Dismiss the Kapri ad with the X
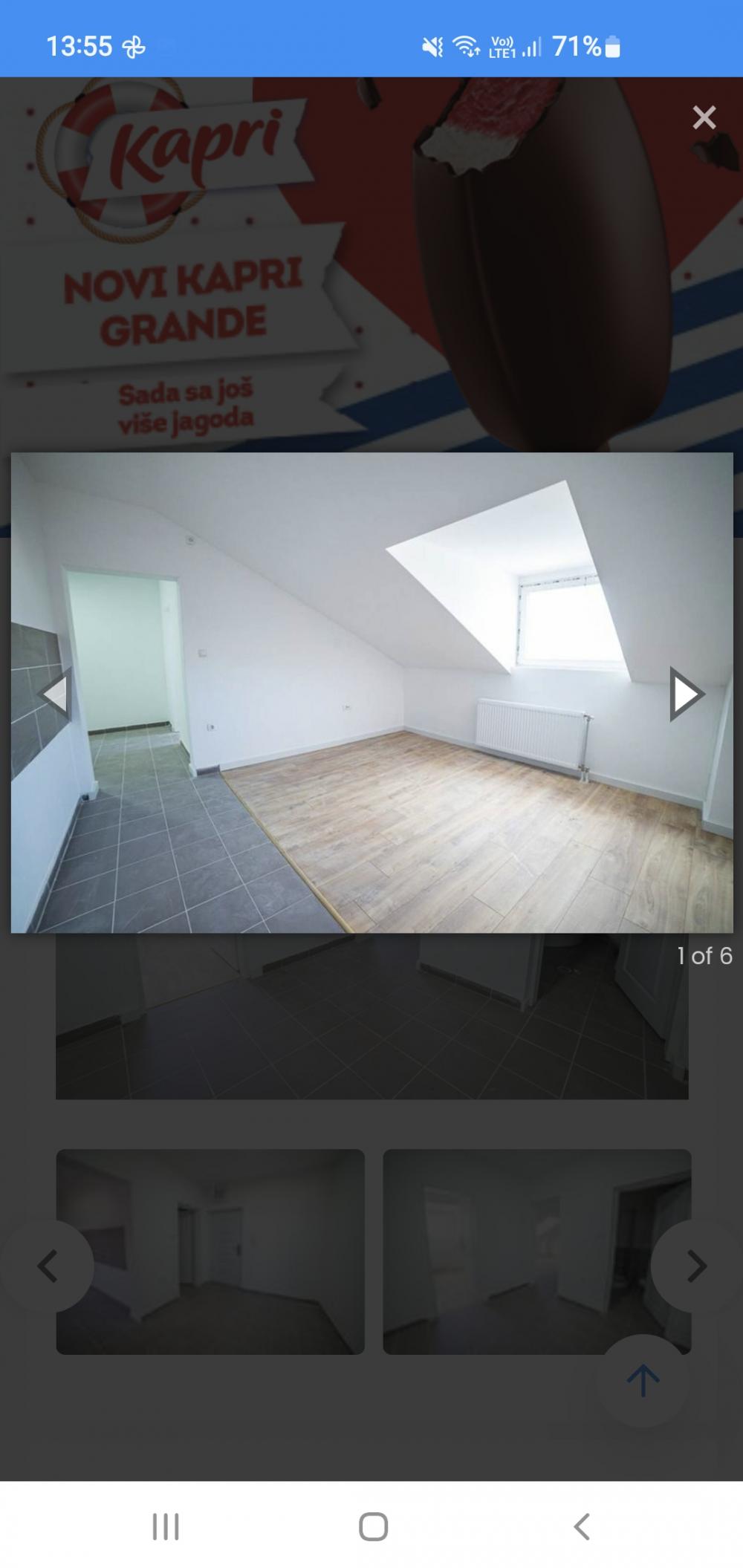The image size is (743, 1568). click(x=704, y=117)
